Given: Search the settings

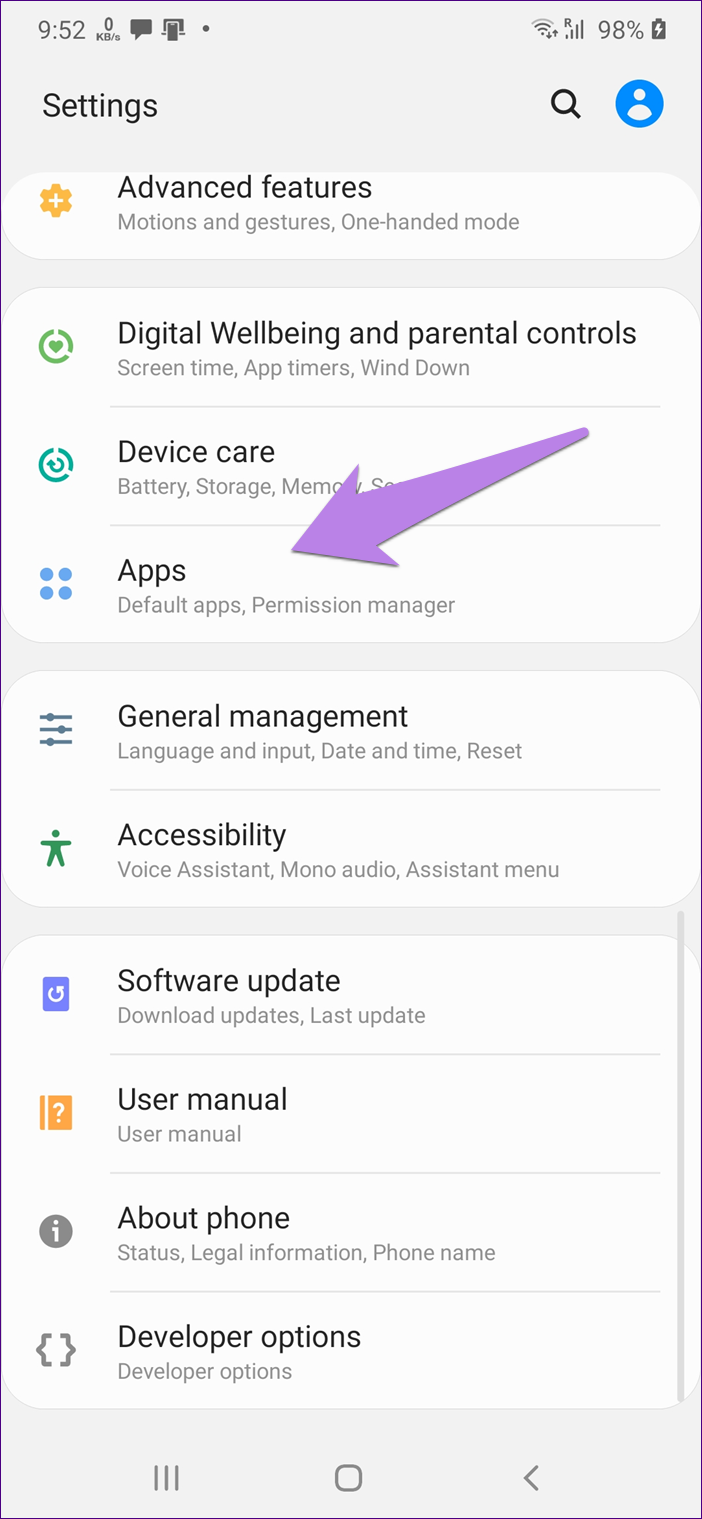Looking at the screenshot, I should tap(566, 104).
